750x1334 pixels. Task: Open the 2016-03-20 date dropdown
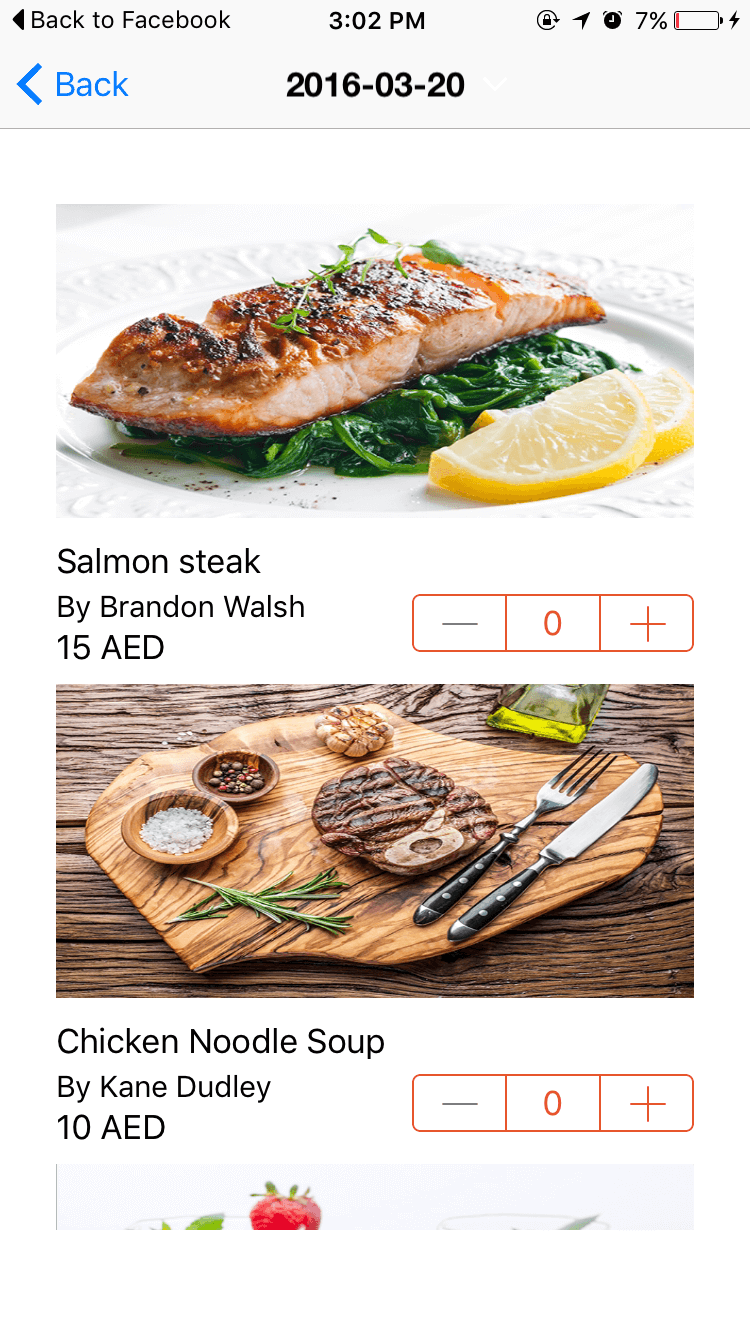click(396, 85)
